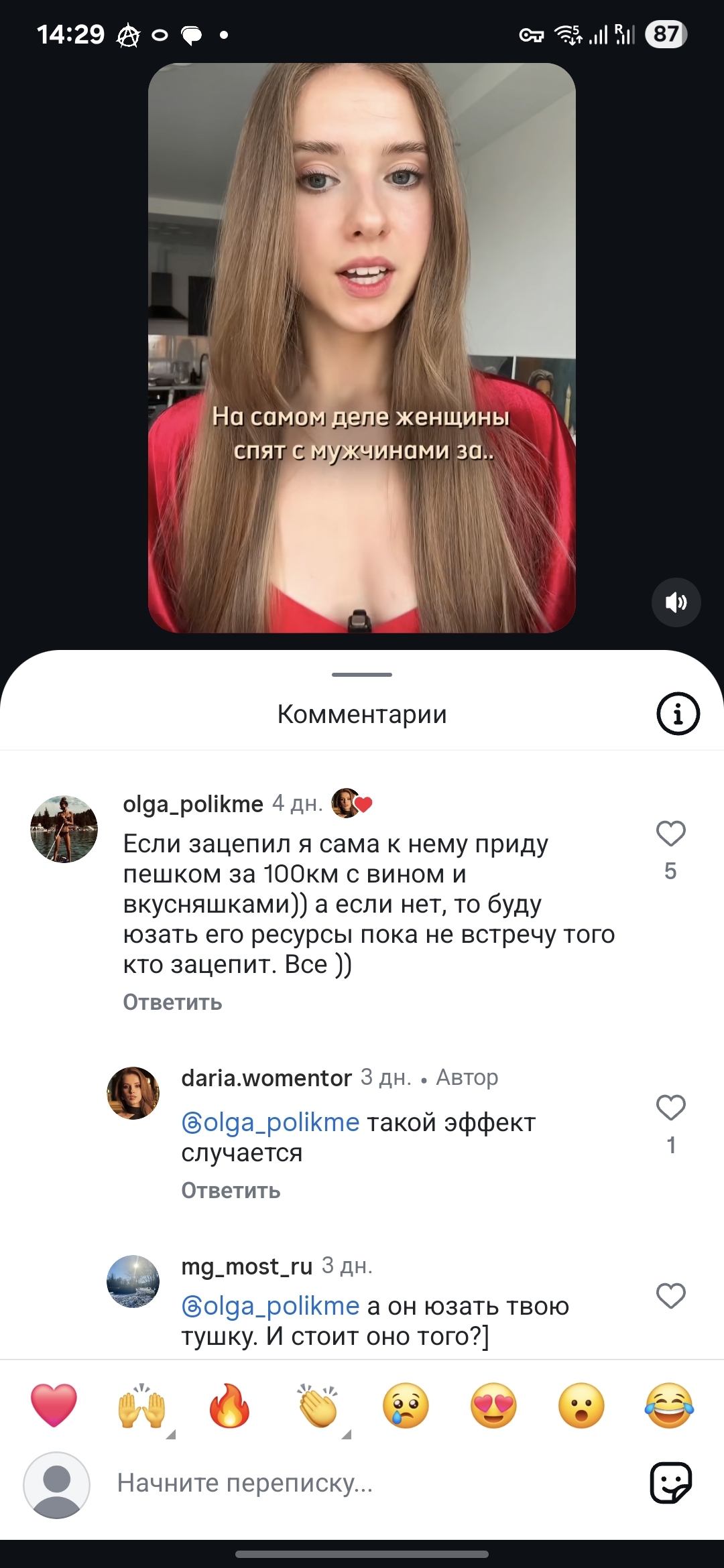Screen dimensions: 724x1568
Task: Open @olga_polikme mention in daria.womentor's reply
Action: click(270, 1122)
